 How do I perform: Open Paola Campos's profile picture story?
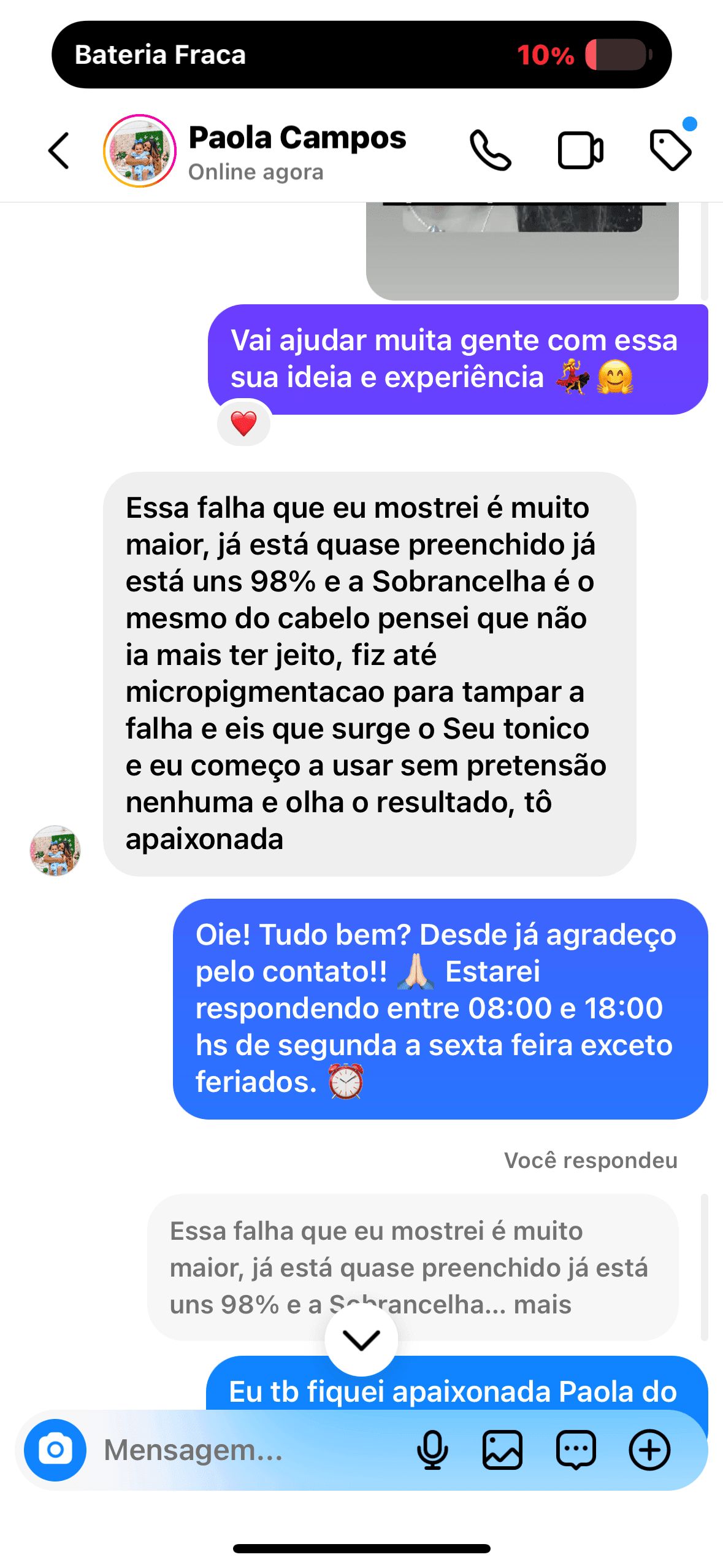(x=140, y=151)
